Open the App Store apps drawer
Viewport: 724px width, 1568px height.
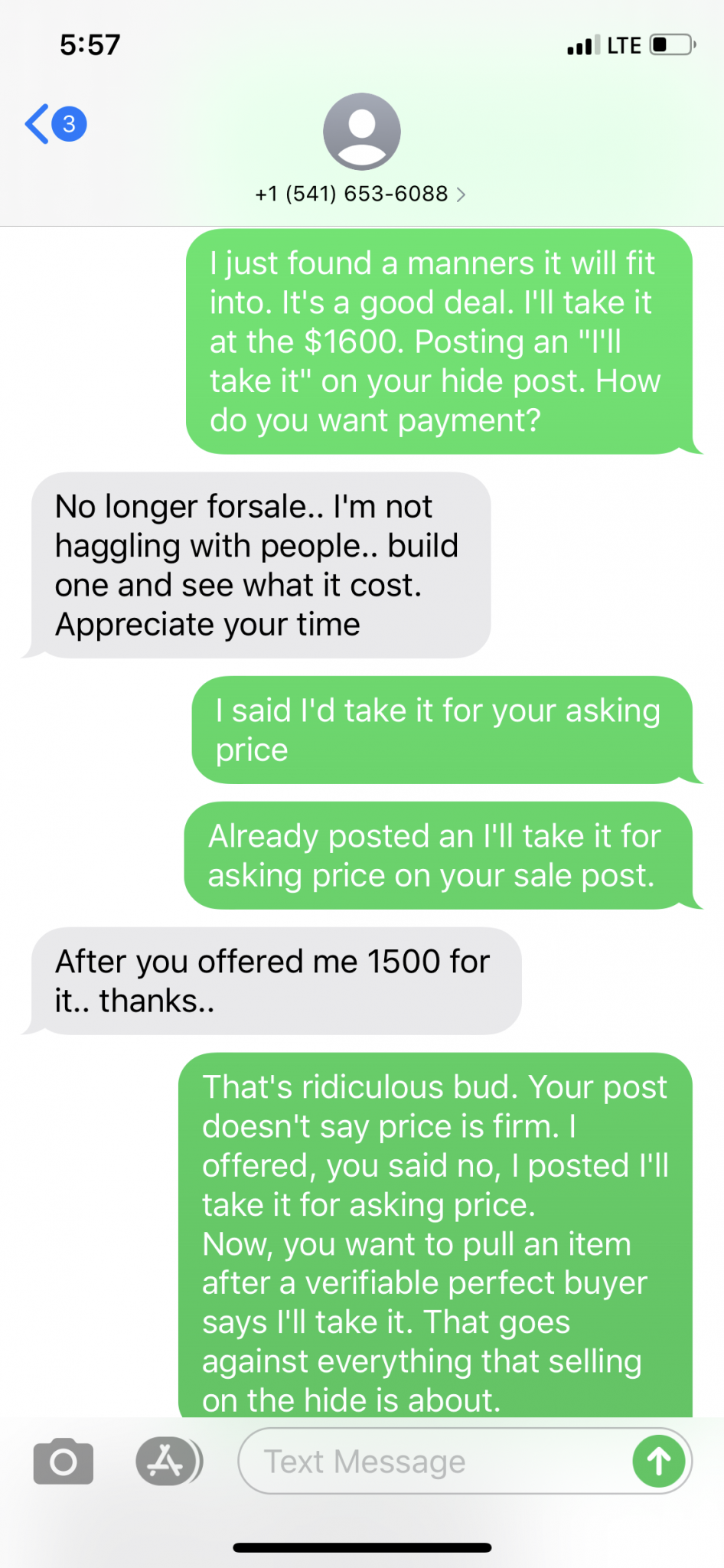pyautogui.click(x=168, y=1462)
